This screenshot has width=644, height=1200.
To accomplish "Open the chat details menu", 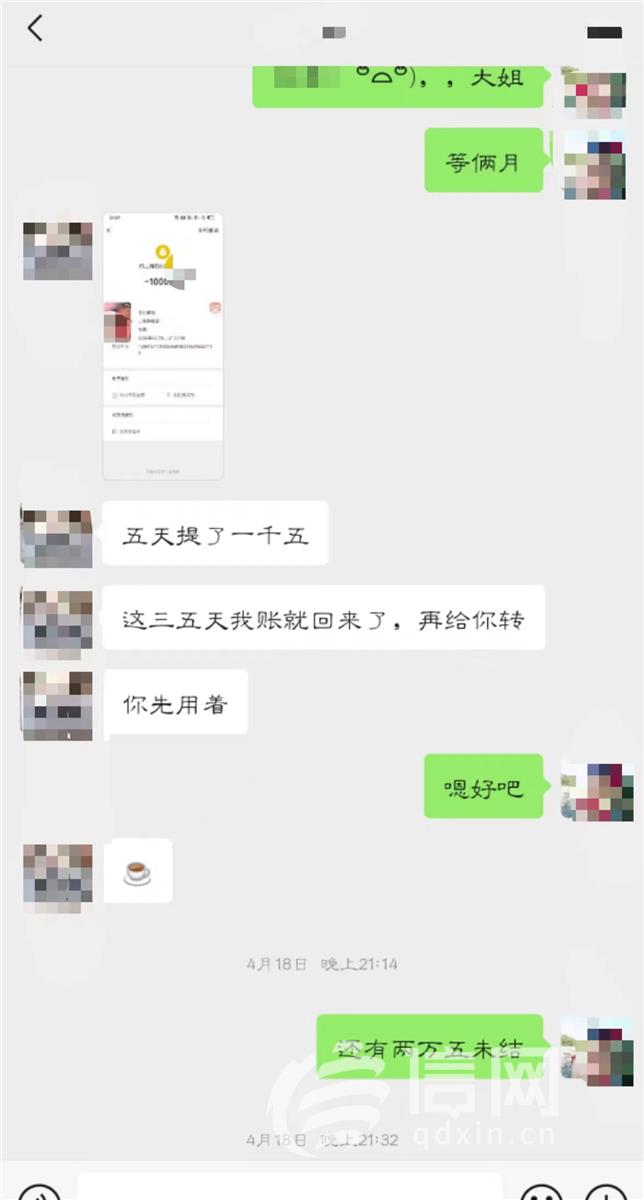I will (x=604, y=33).
